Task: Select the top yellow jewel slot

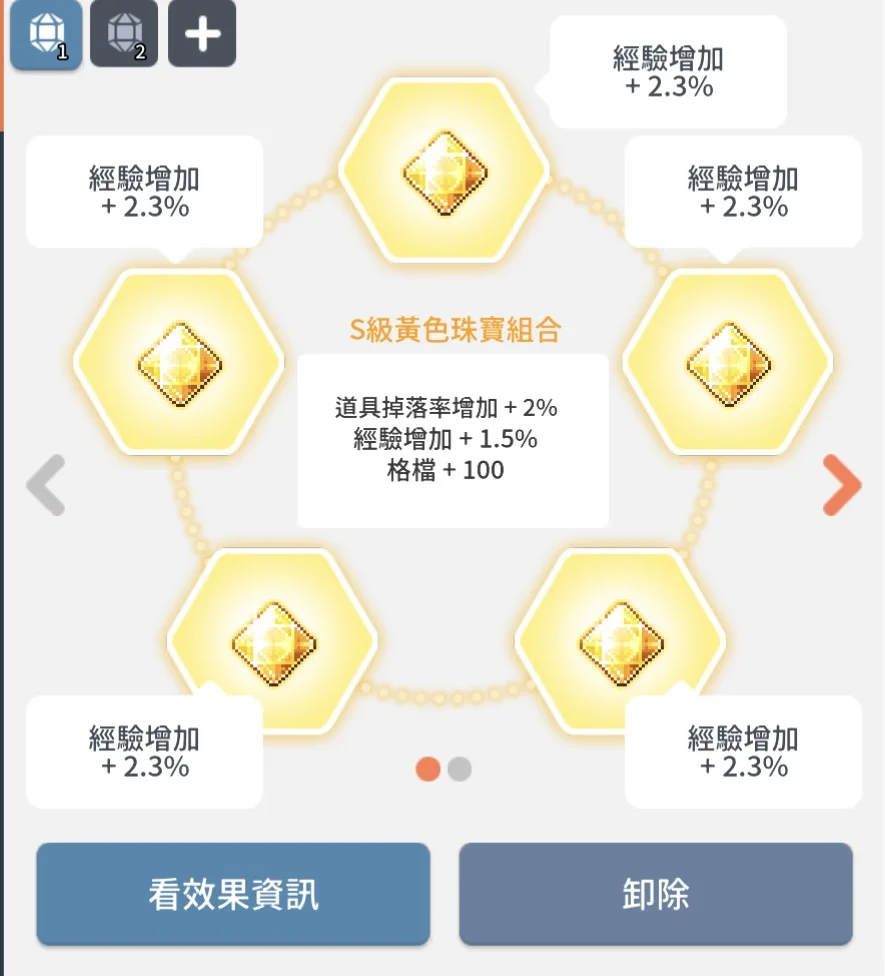Action: click(x=443, y=170)
